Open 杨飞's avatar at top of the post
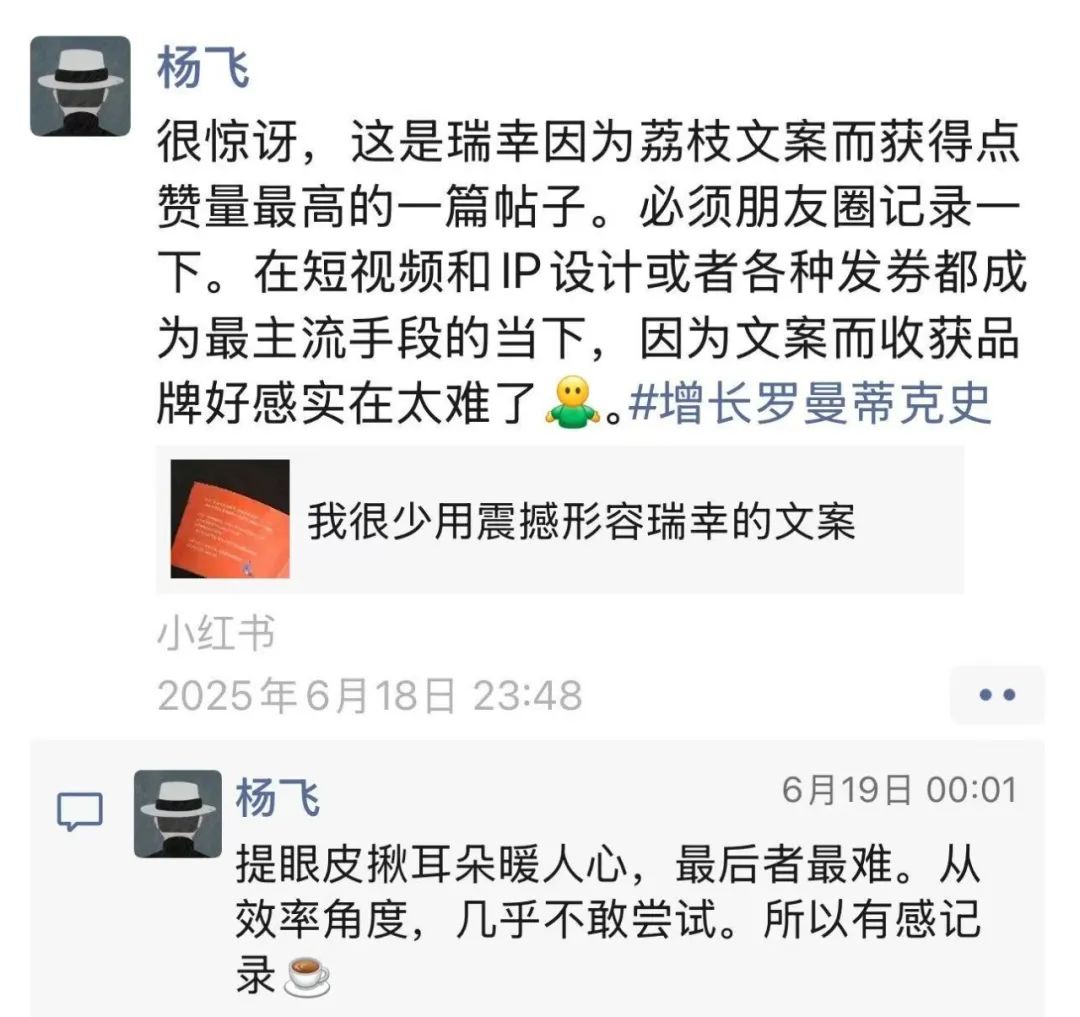This screenshot has height=1017, width=1080. (x=80, y=86)
